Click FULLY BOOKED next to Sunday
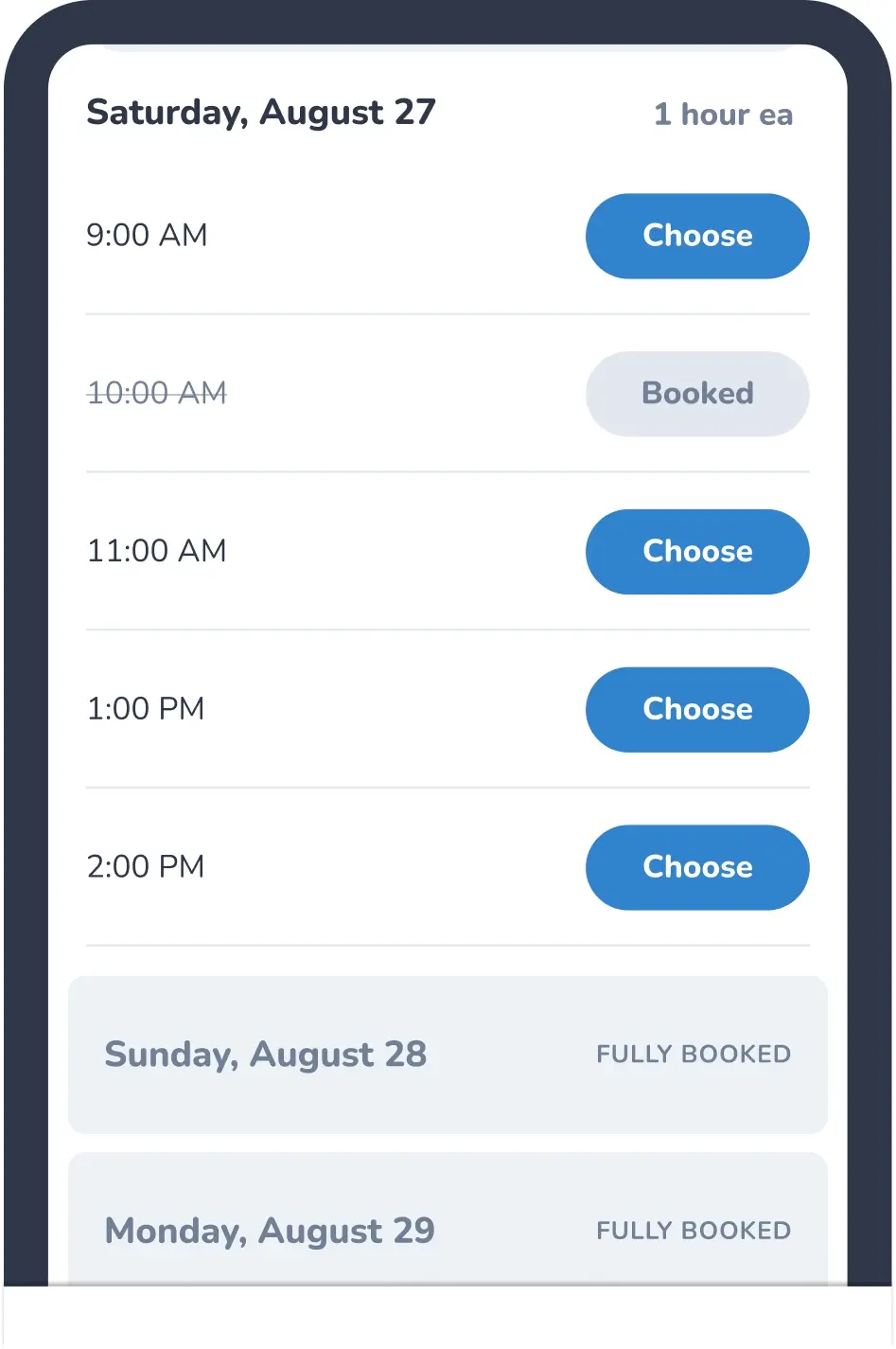The width and height of the screenshot is (896, 1349). coord(694,1055)
